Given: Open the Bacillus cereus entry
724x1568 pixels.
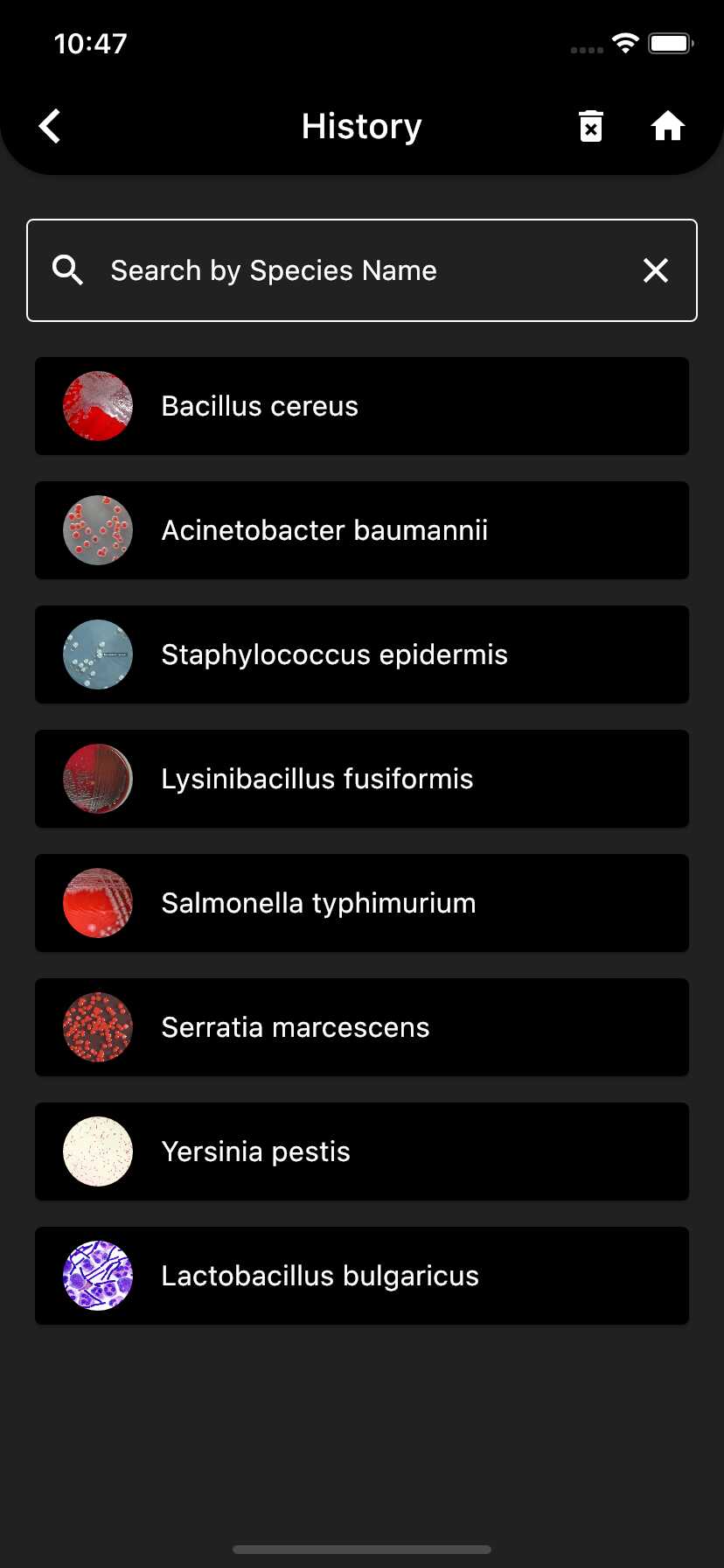Looking at the screenshot, I should 362,406.
